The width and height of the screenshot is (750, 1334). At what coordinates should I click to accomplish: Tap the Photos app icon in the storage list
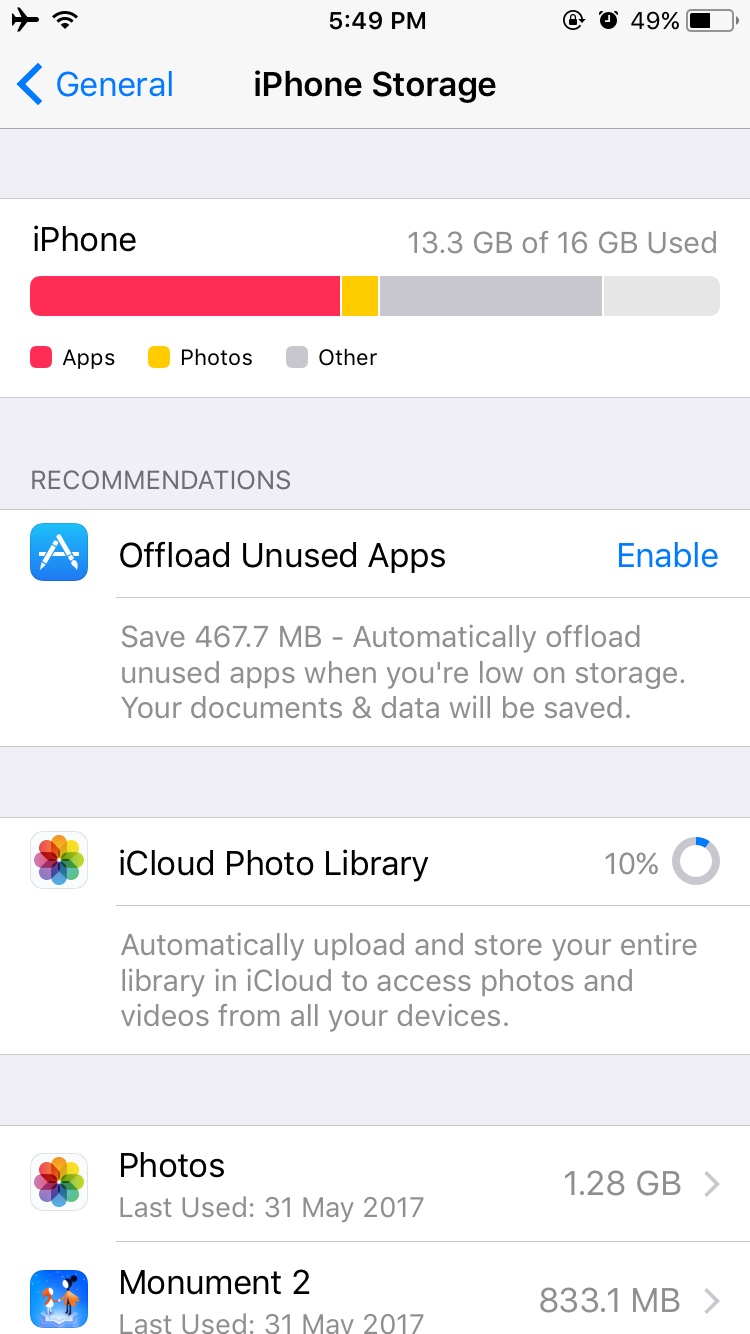coord(58,1182)
